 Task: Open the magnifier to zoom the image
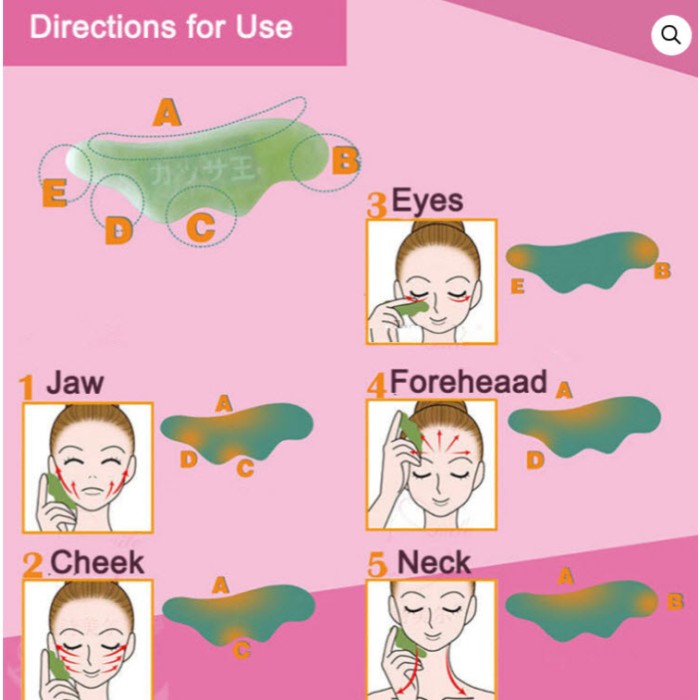pos(669,37)
